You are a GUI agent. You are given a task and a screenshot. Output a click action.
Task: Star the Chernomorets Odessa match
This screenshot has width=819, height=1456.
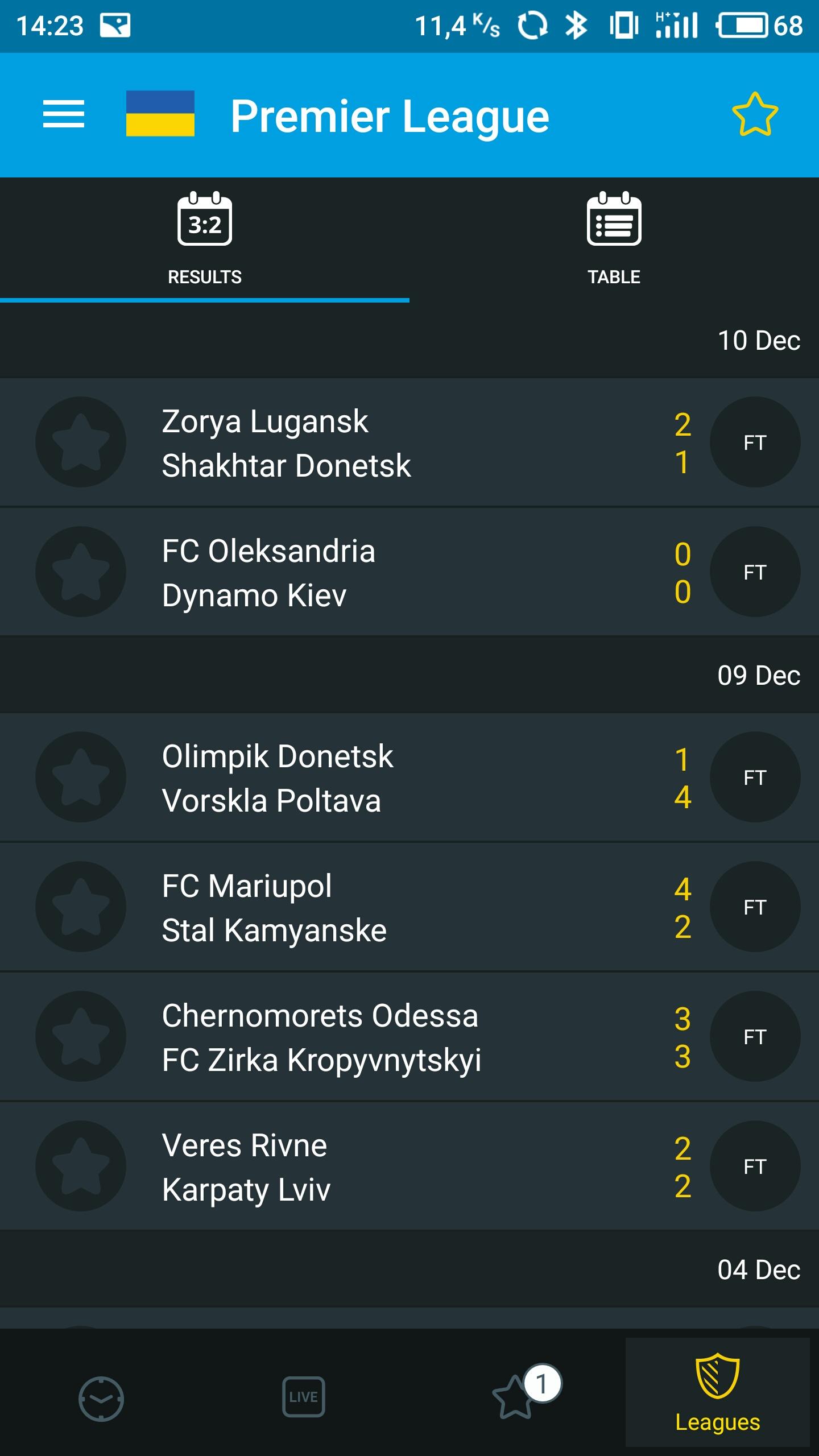[81, 1036]
